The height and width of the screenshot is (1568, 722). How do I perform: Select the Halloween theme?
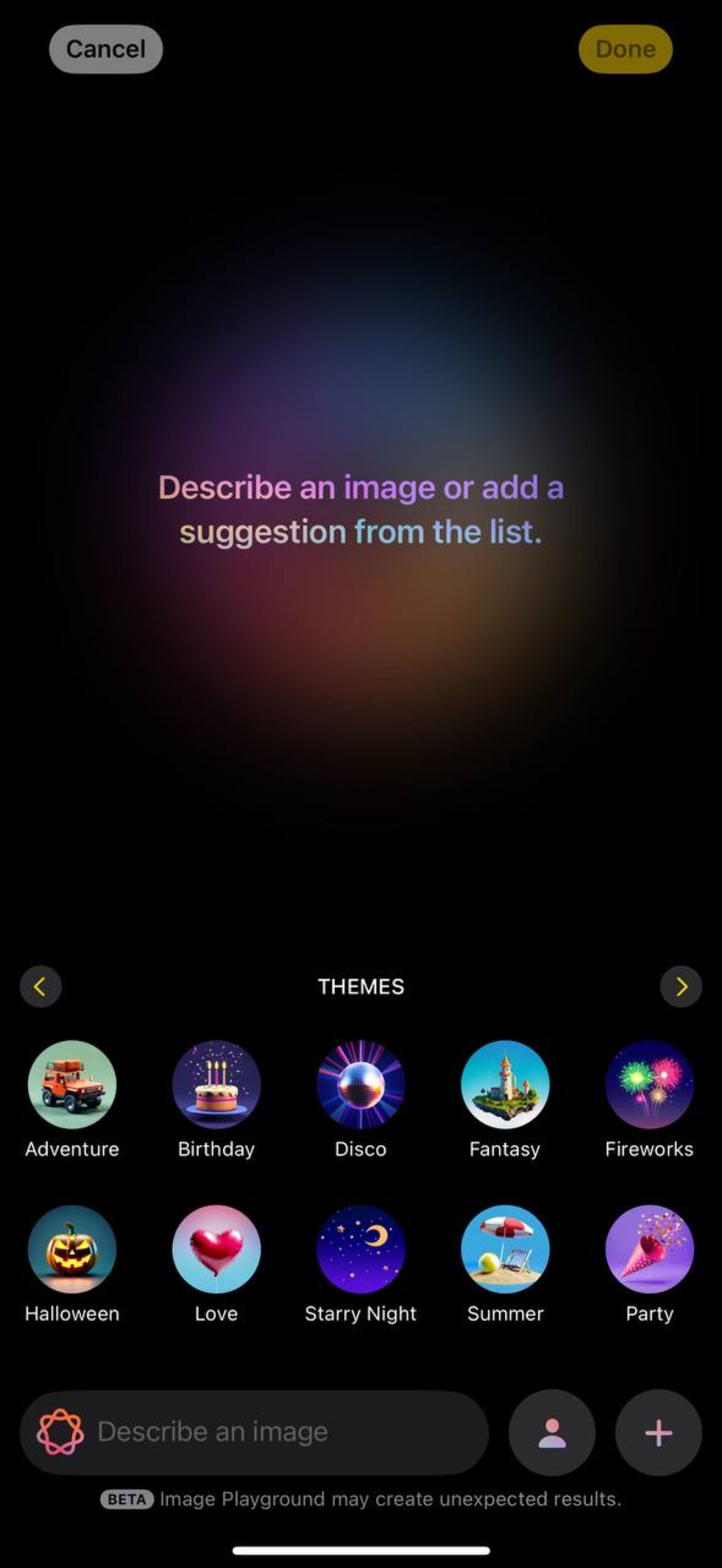coord(72,1249)
